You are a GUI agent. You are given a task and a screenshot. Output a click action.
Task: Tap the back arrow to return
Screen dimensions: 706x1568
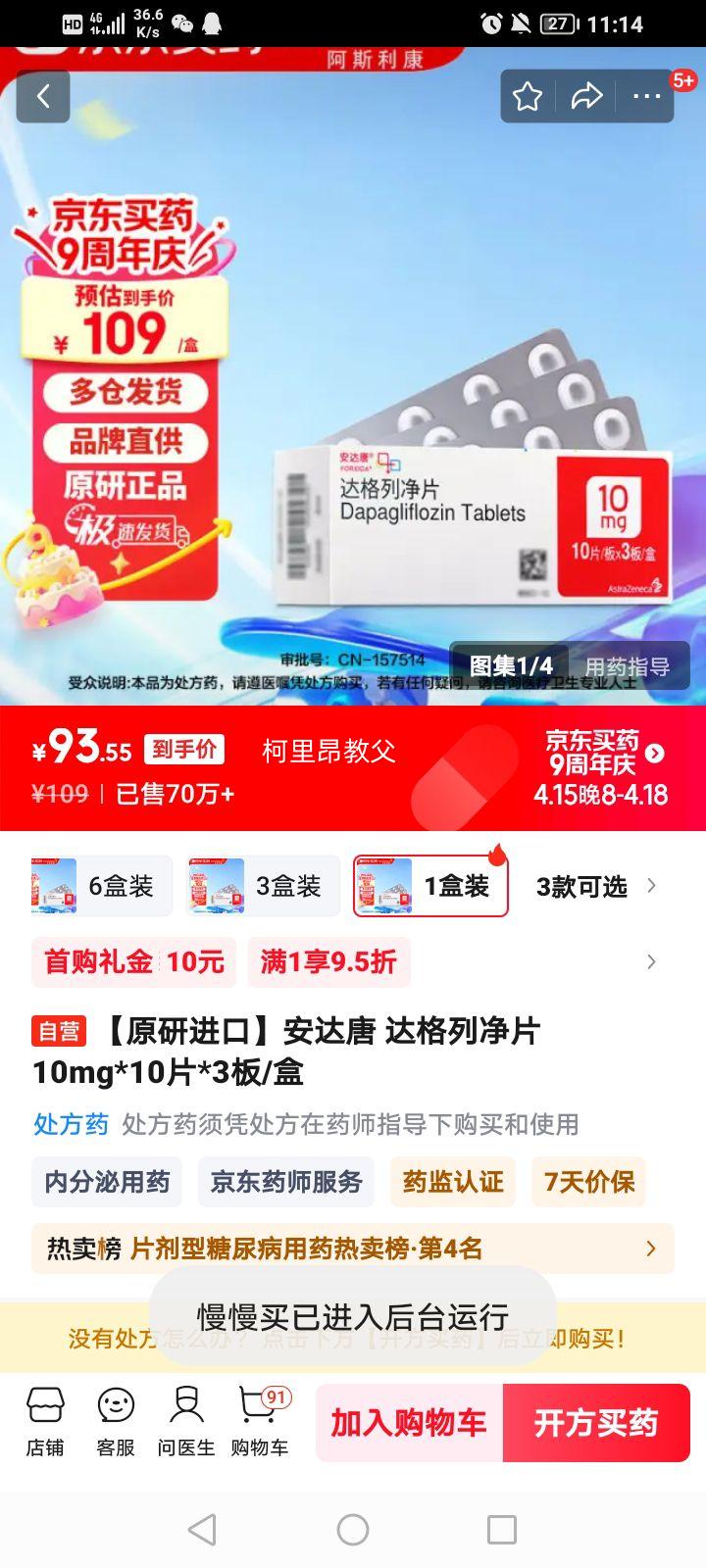pyautogui.click(x=42, y=97)
